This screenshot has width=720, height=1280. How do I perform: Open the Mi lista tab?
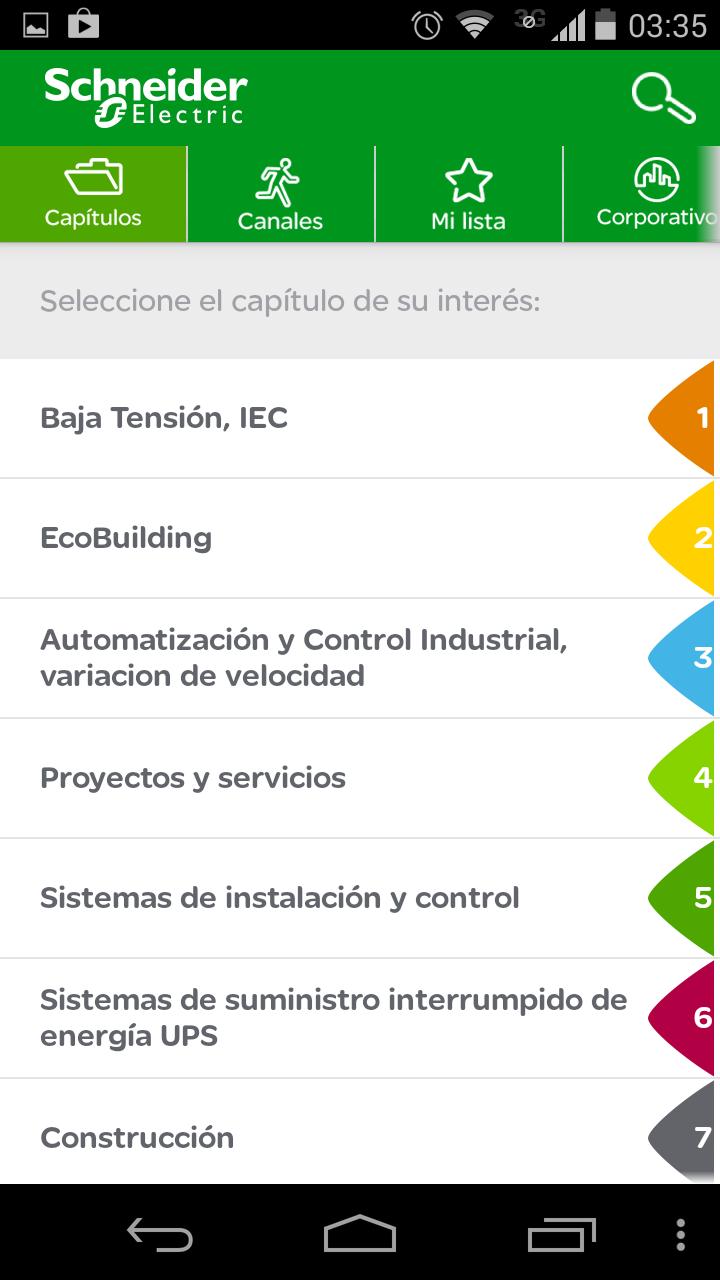467,195
